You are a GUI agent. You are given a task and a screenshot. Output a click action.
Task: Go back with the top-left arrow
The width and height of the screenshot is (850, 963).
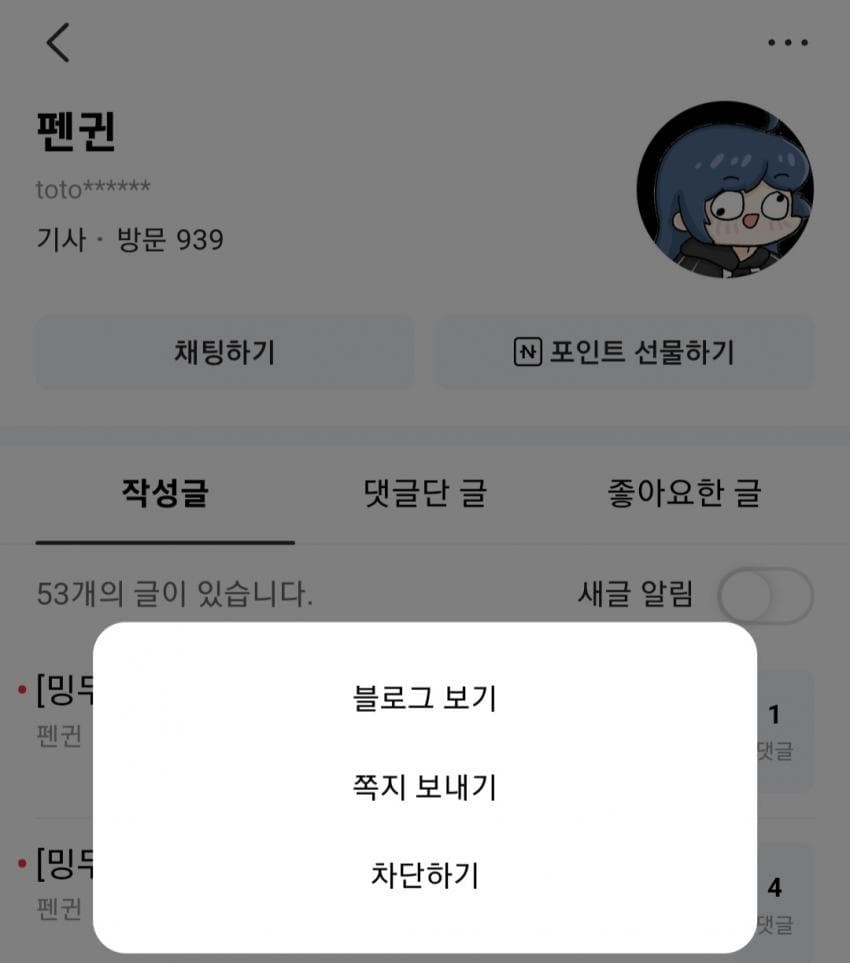pyautogui.click(x=58, y=43)
